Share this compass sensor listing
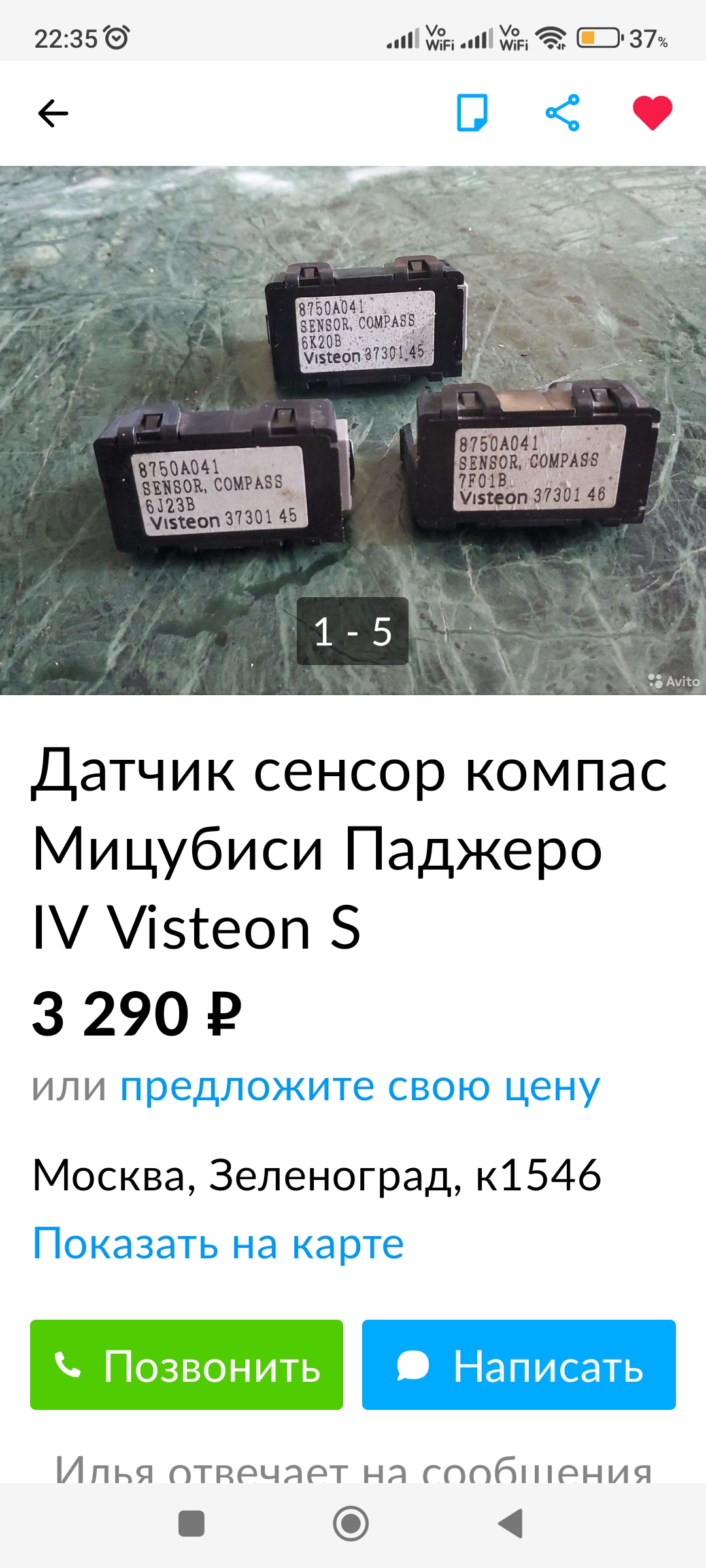The height and width of the screenshot is (1568, 706). (562, 113)
